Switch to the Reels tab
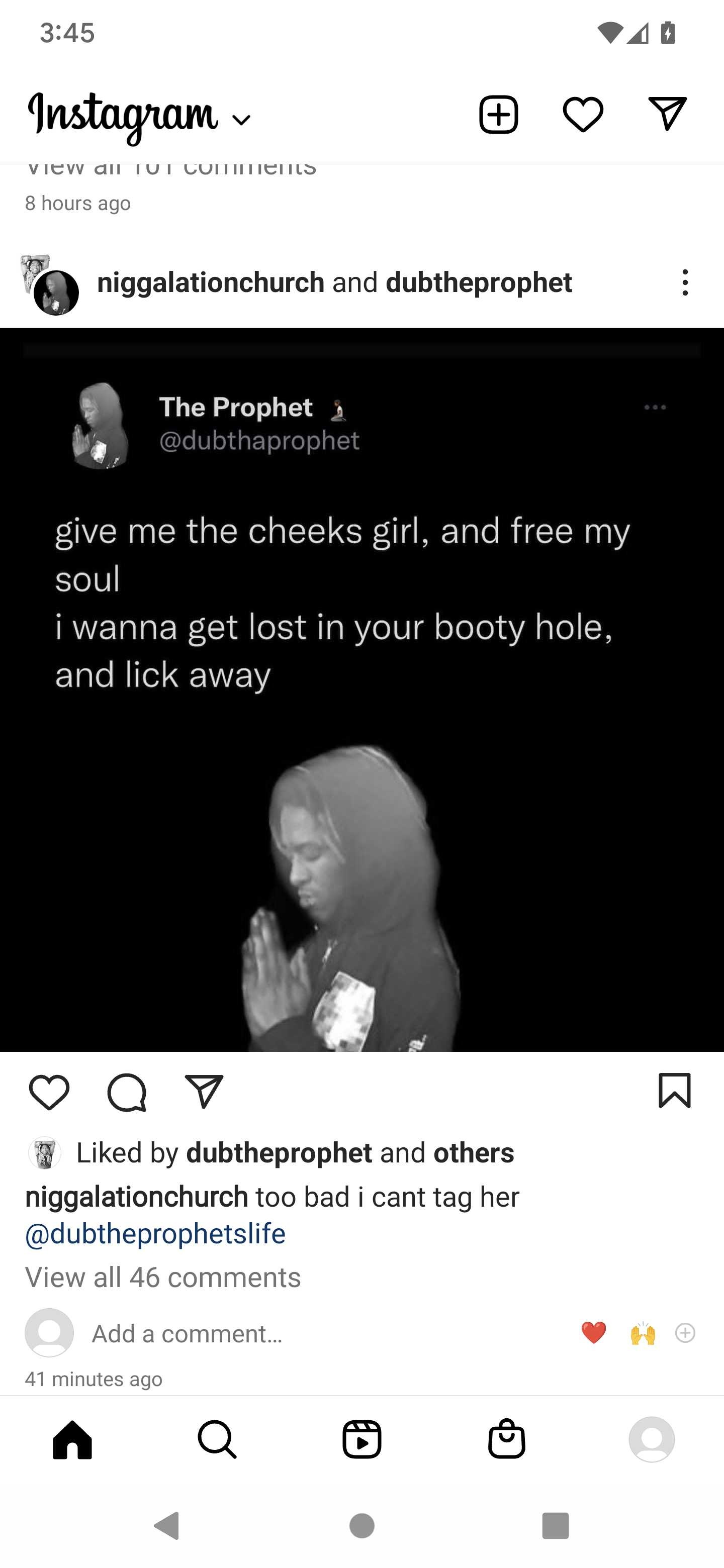 pyautogui.click(x=361, y=1439)
